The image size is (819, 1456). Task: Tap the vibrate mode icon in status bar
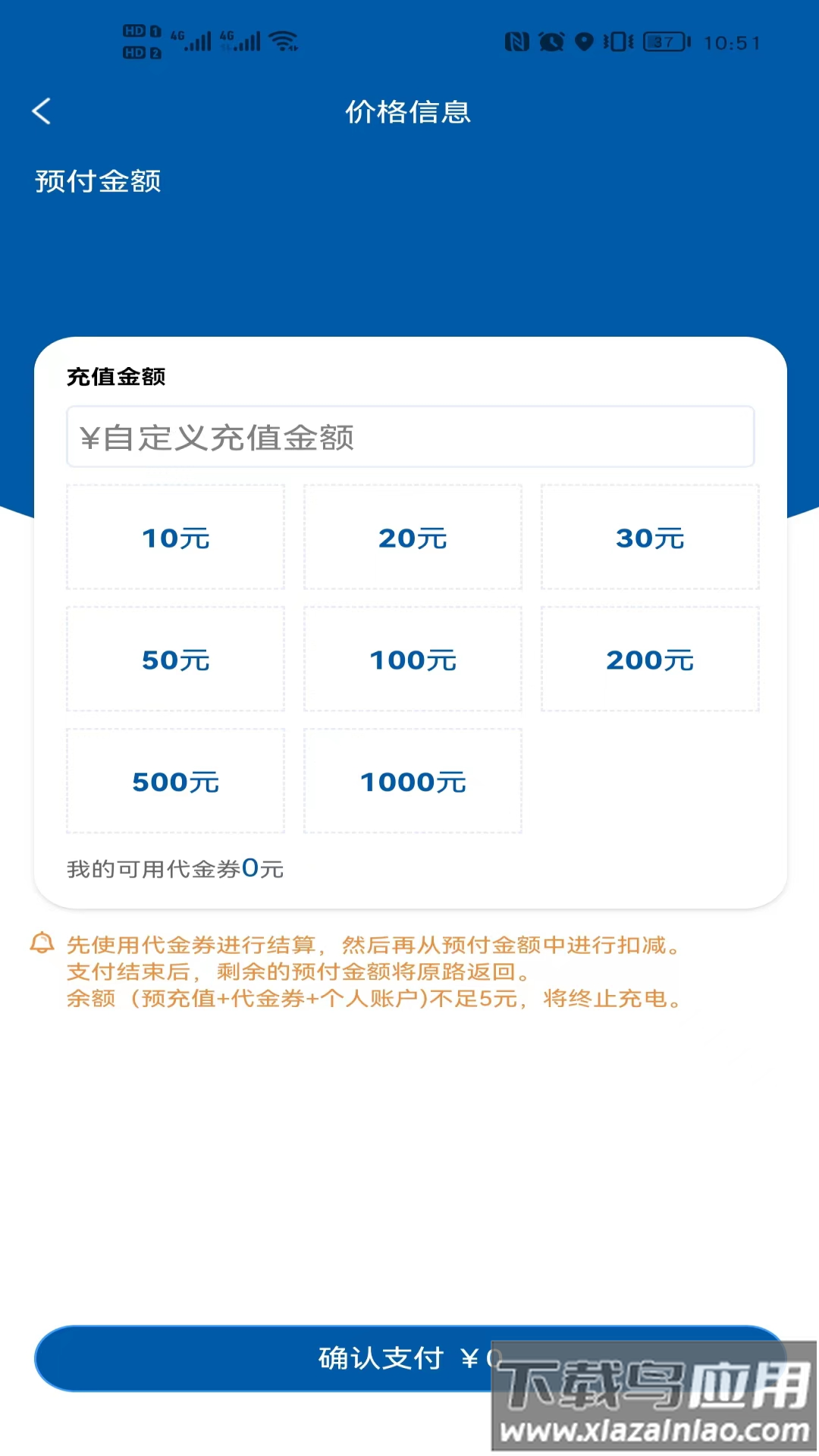617,42
